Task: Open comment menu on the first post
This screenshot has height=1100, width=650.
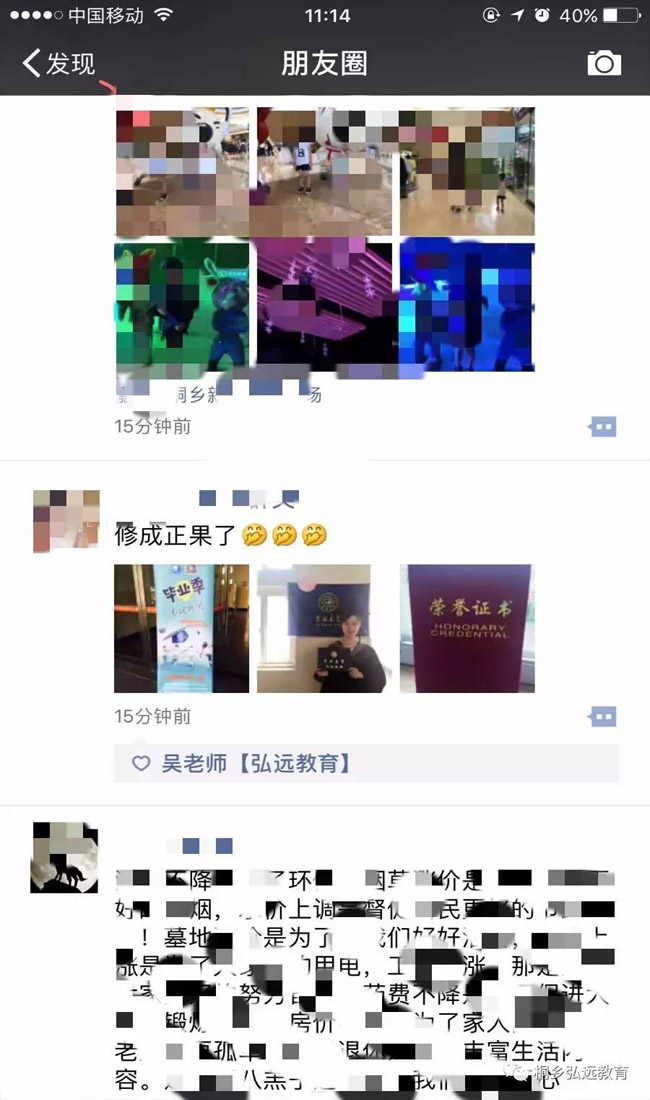Action: pyautogui.click(x=602, y=427)
